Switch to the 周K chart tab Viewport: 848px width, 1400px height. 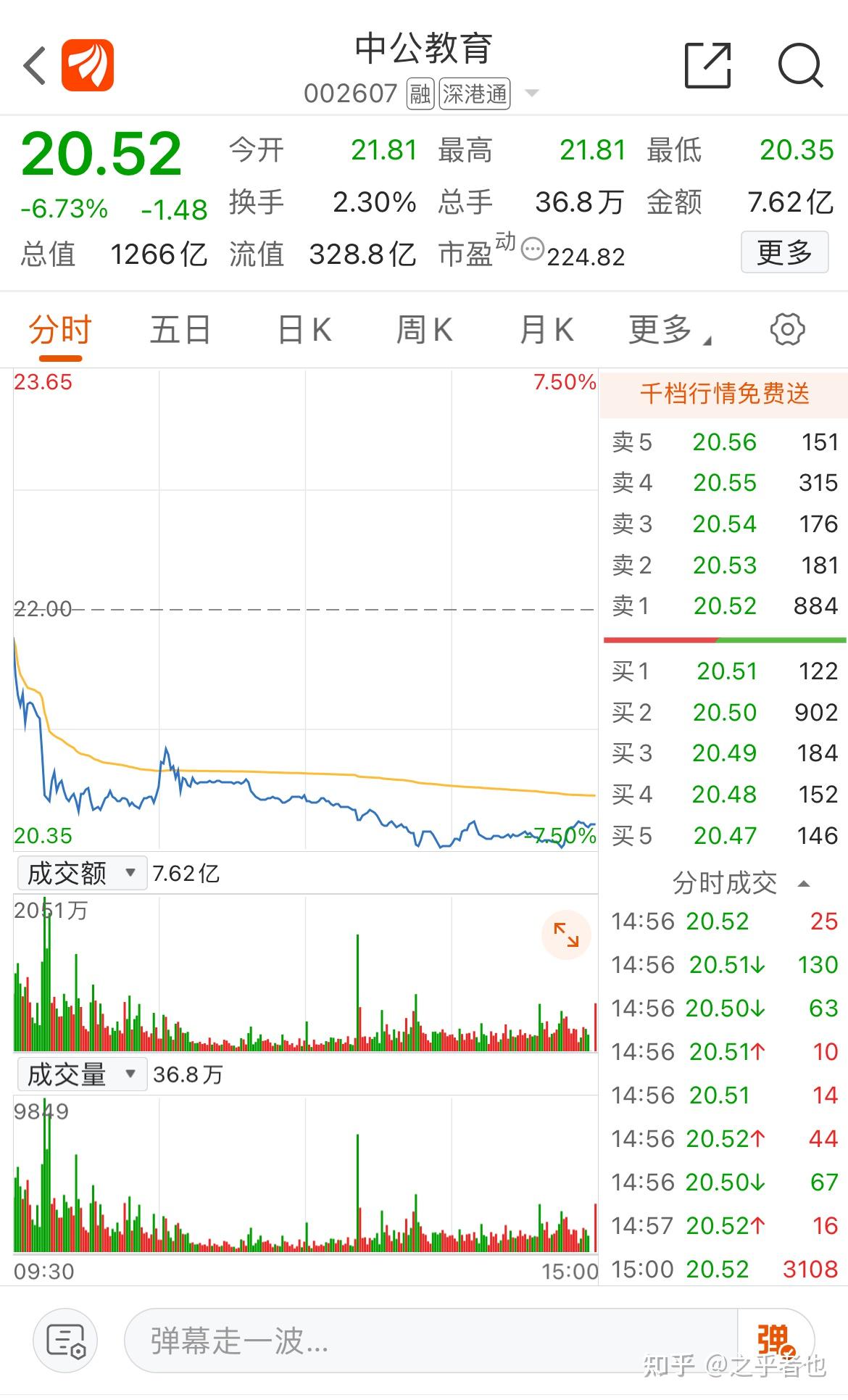click(x=425, y=330)
